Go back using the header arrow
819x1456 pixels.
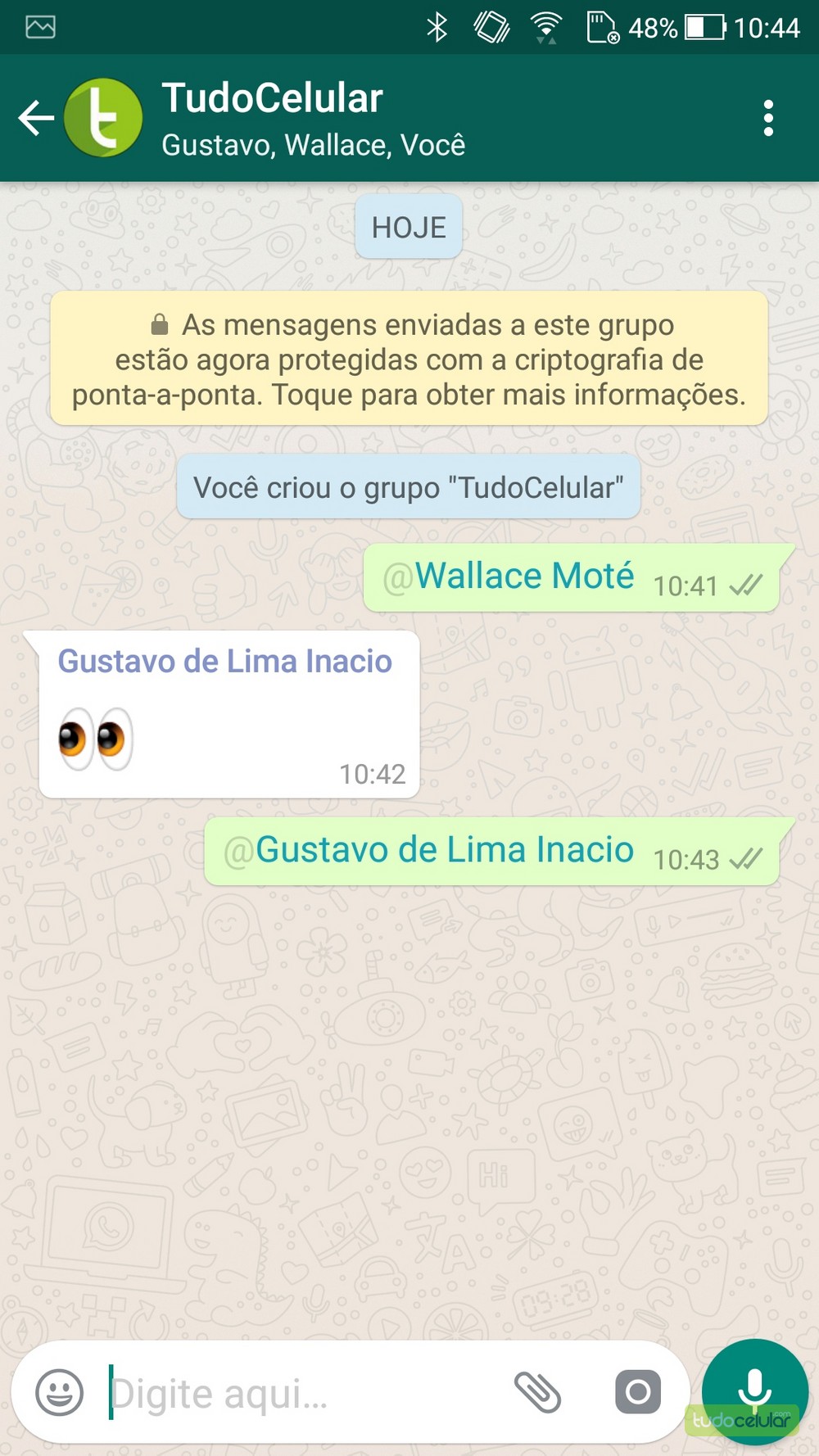click(36, 118)
